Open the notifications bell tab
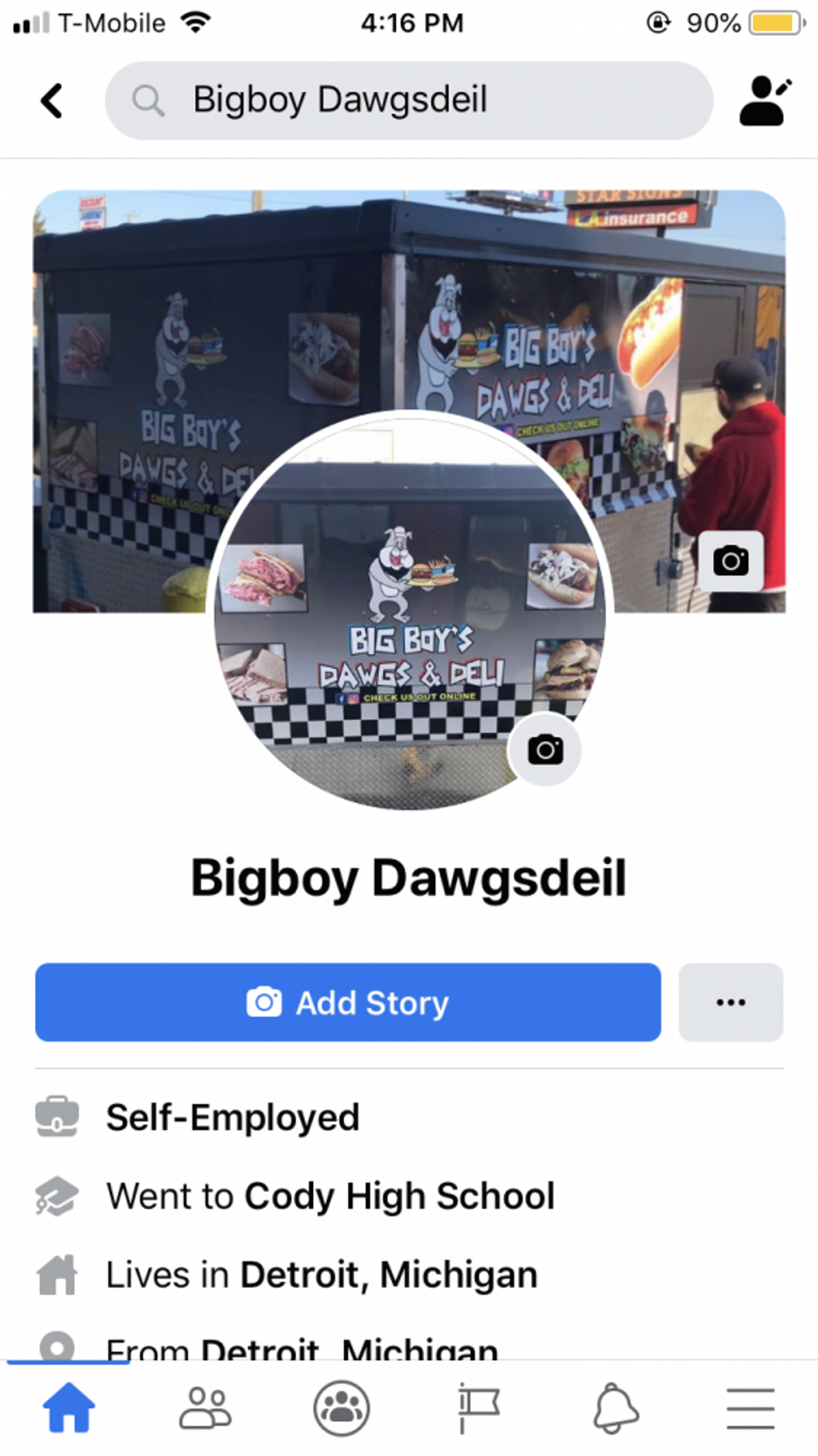The image size is (818, 1456). click(615, 1408)
